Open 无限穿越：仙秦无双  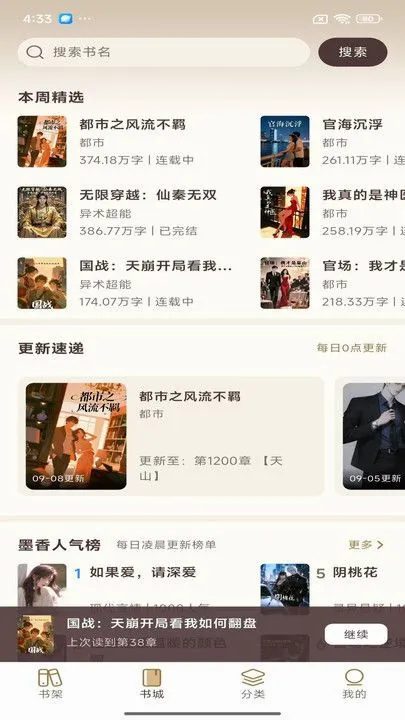pyautogui.click(x=124, y=212)
